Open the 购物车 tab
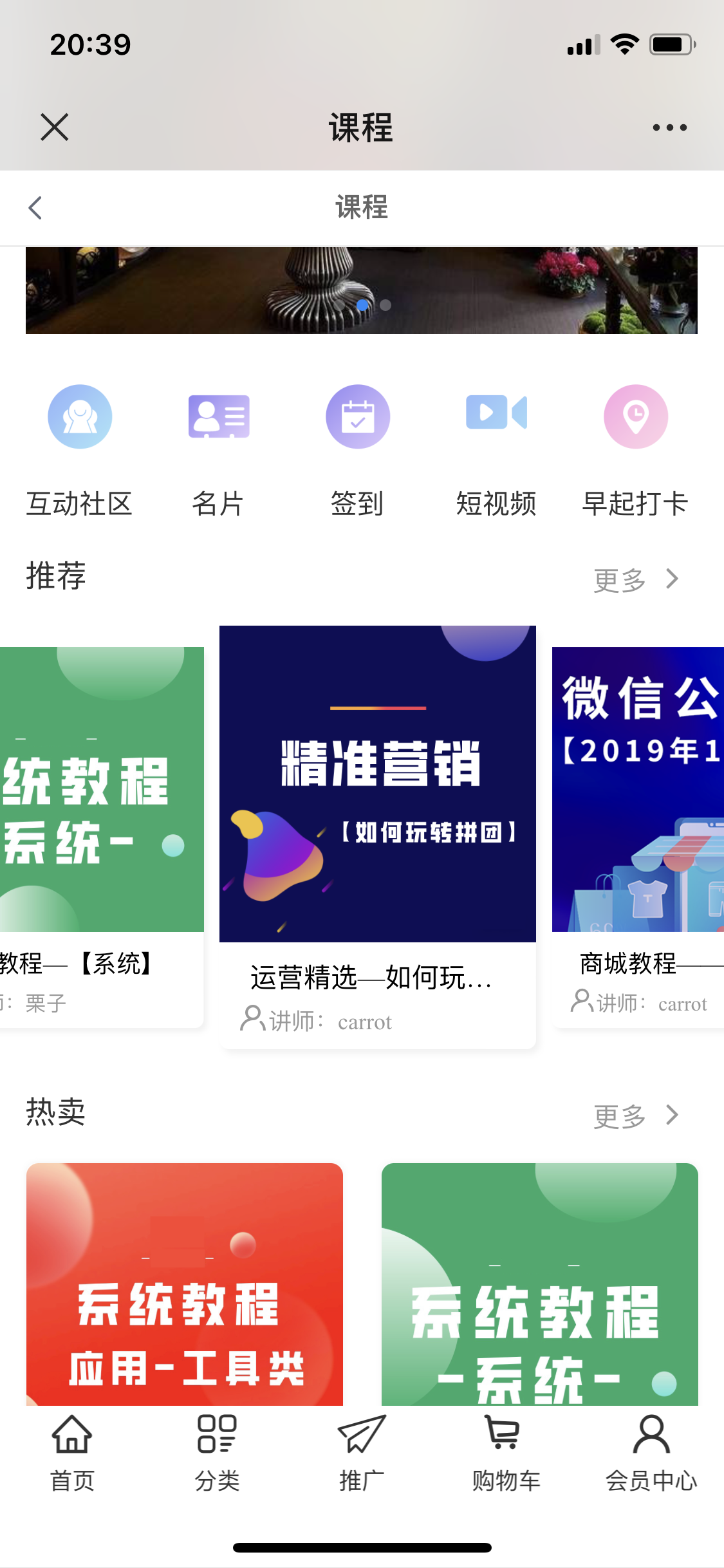 point(506,1453)
